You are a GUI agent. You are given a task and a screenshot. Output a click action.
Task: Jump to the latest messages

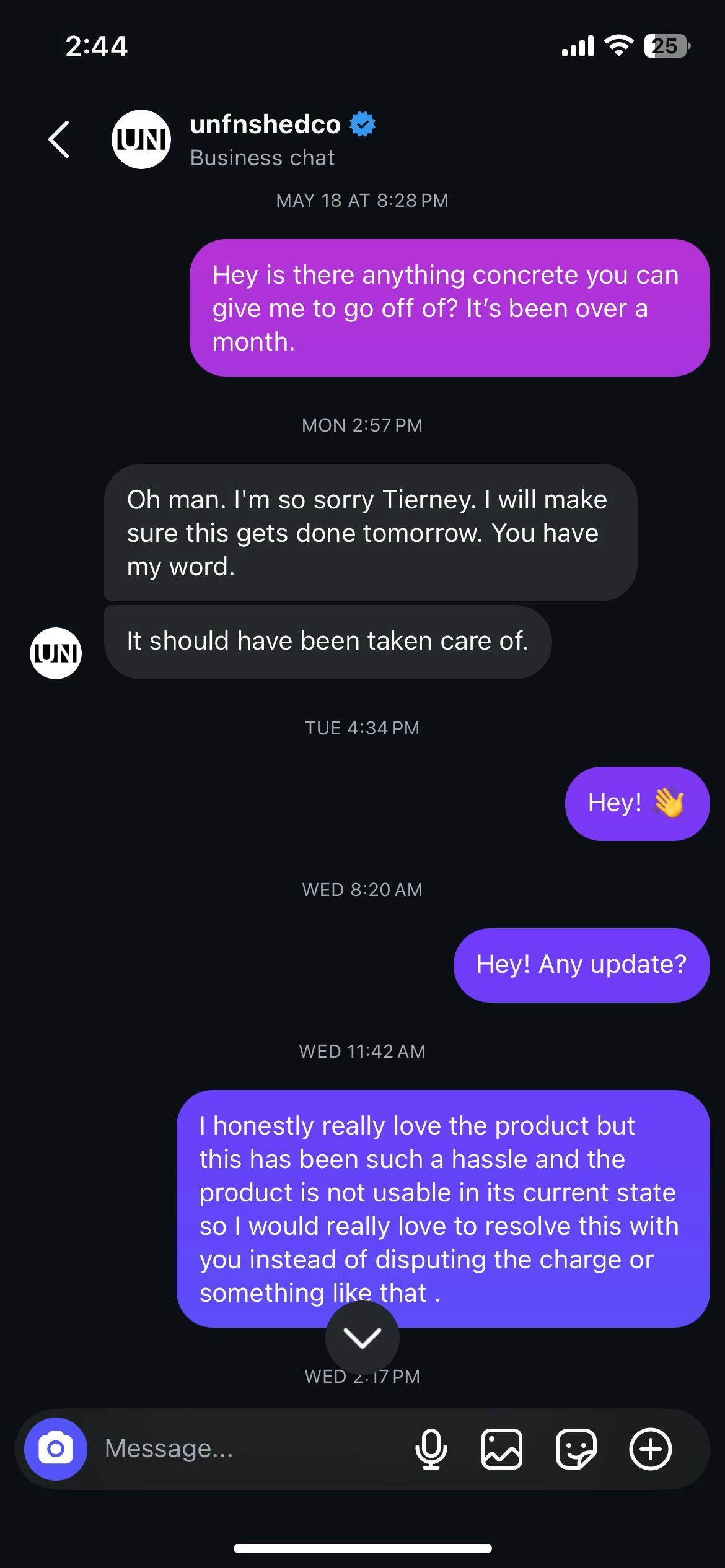click(362, 1338)
